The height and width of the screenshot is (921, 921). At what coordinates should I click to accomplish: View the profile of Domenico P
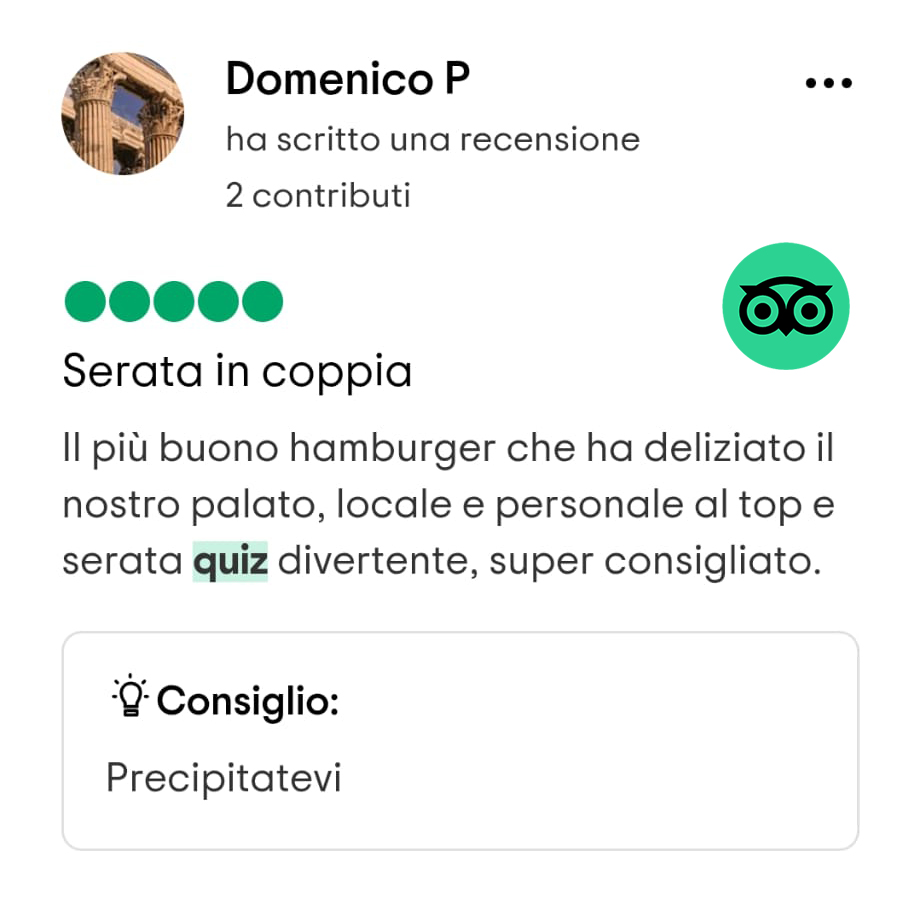(347, 80)
